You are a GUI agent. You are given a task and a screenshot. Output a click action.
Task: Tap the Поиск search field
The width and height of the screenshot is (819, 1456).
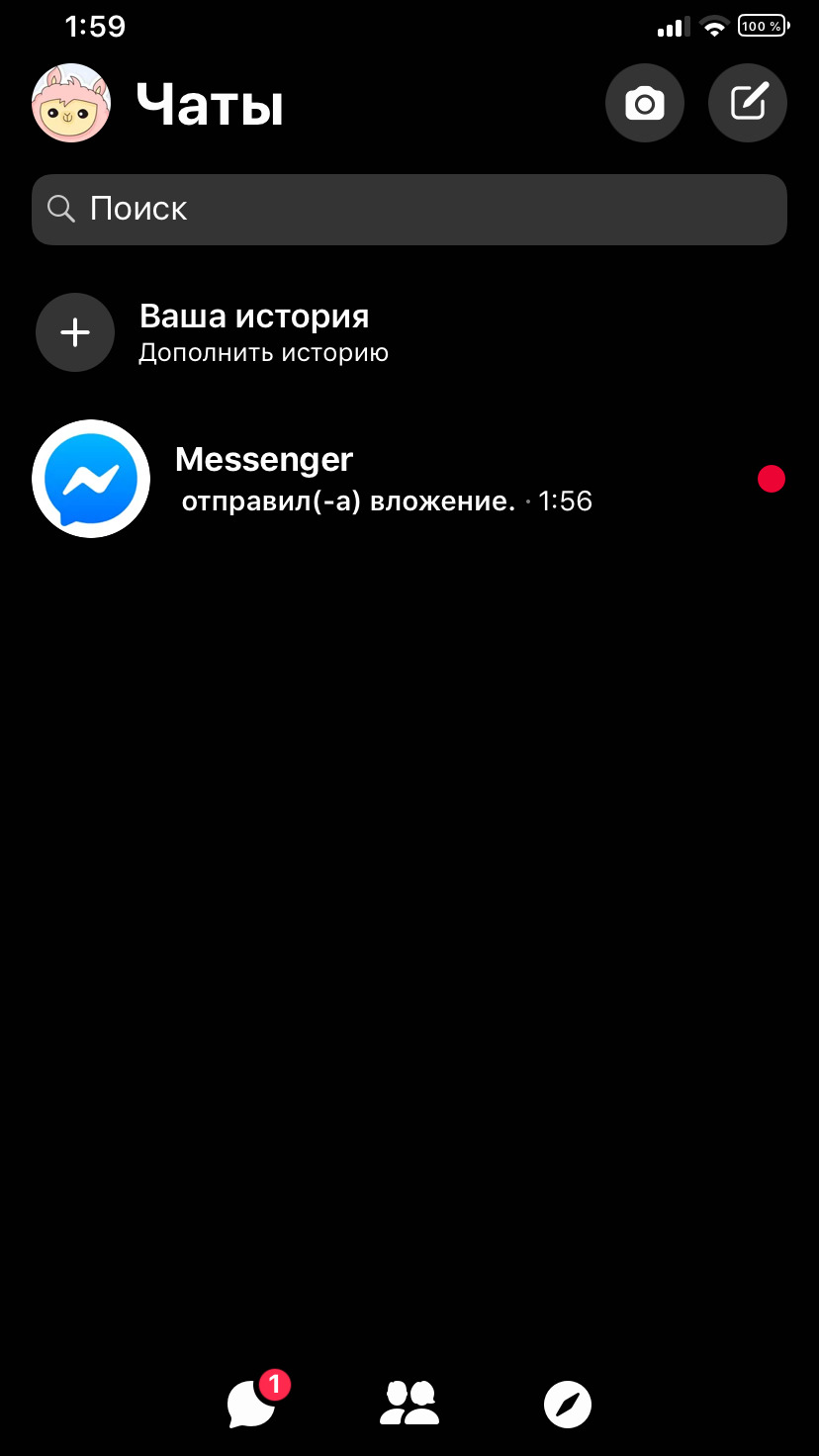[x=409, y=209]
